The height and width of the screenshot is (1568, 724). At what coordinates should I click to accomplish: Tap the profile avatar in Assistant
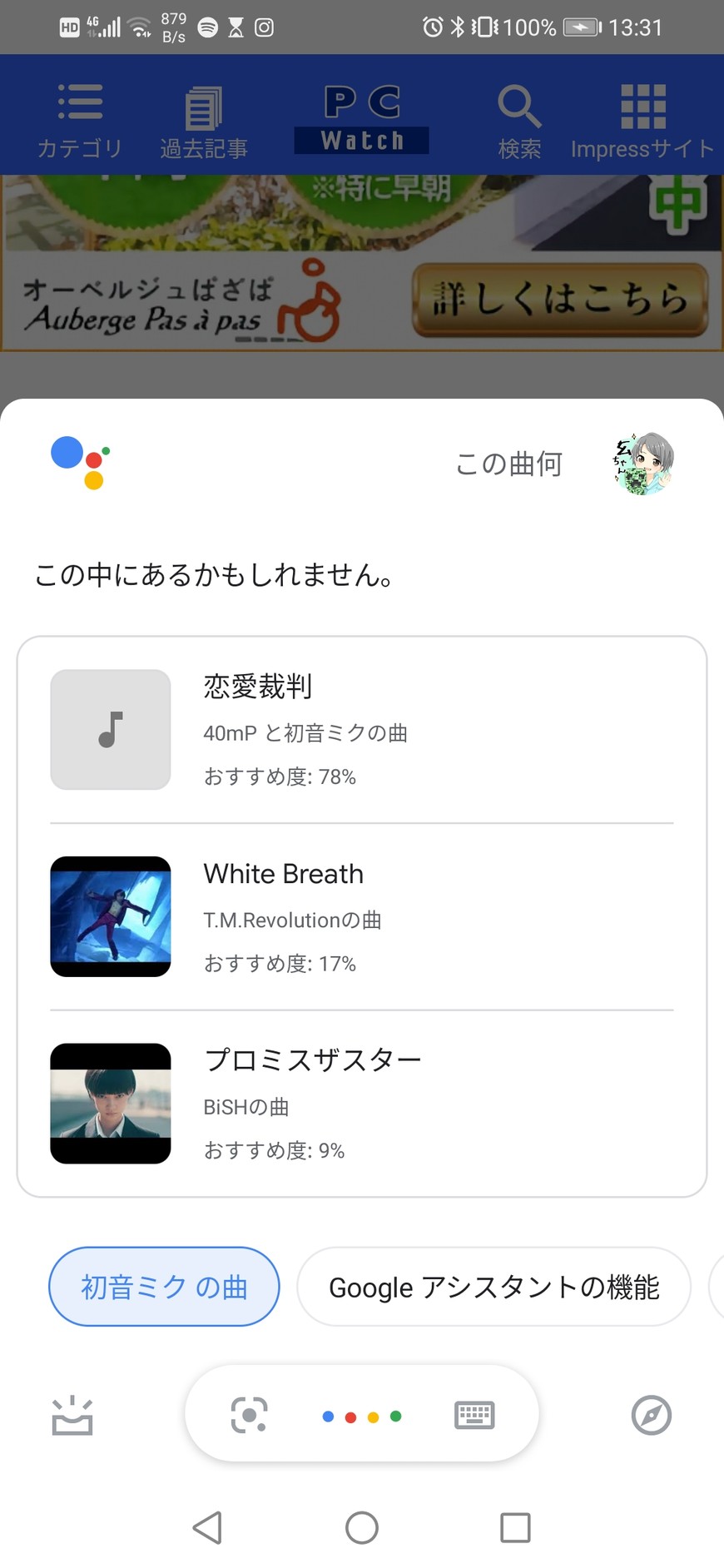642,464
